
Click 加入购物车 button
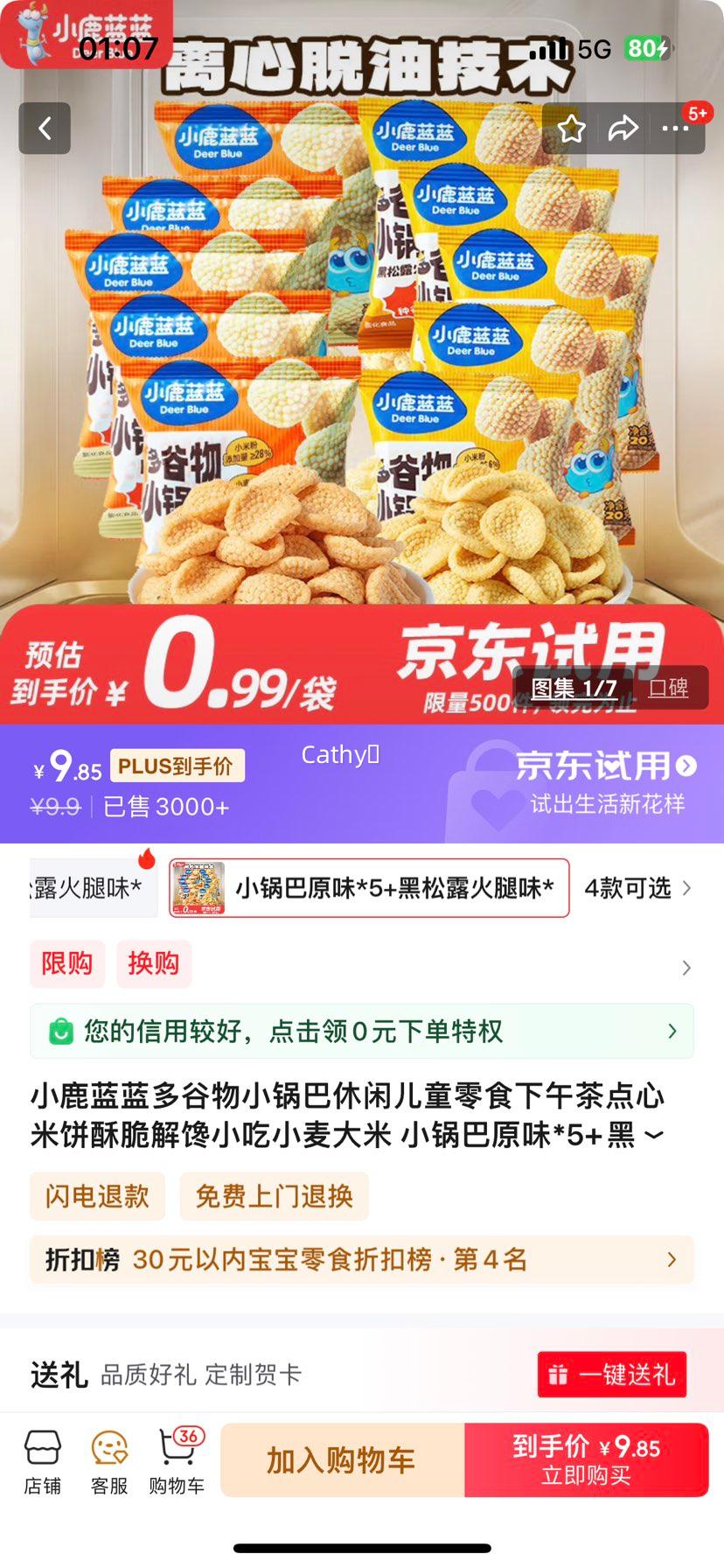(340, 1459)
